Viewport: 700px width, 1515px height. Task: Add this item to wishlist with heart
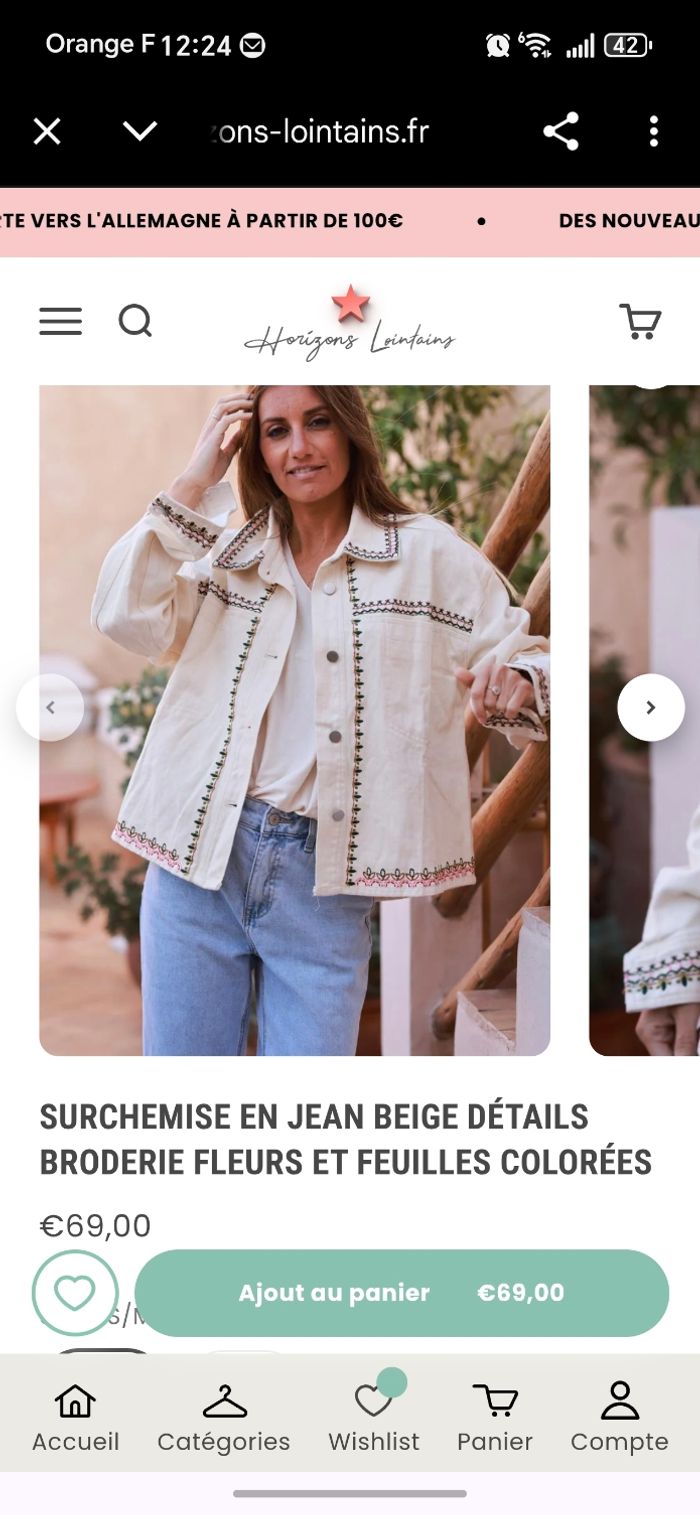tap(75, 1293)
